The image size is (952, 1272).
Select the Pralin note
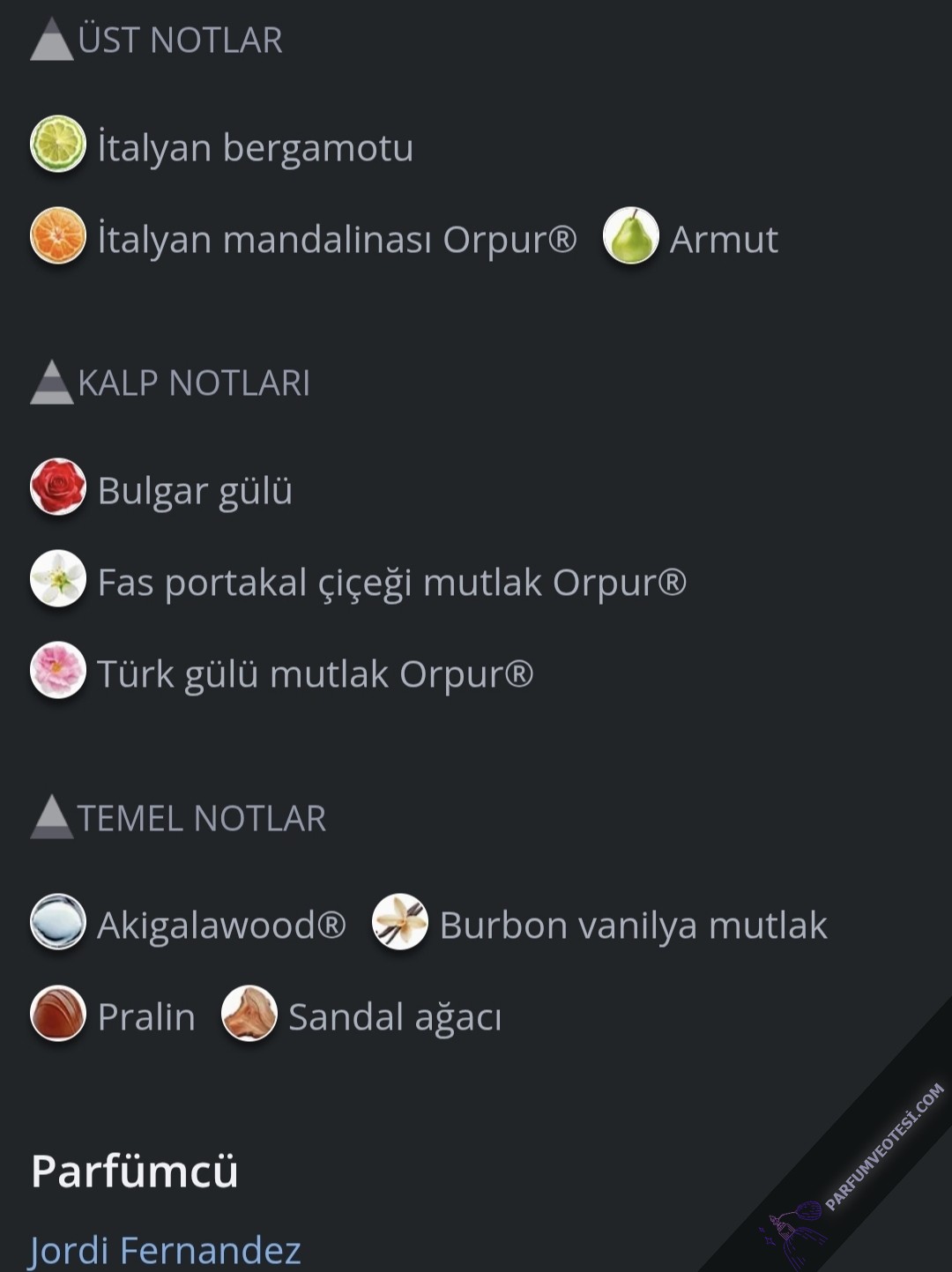click(x=145, y=1016)
